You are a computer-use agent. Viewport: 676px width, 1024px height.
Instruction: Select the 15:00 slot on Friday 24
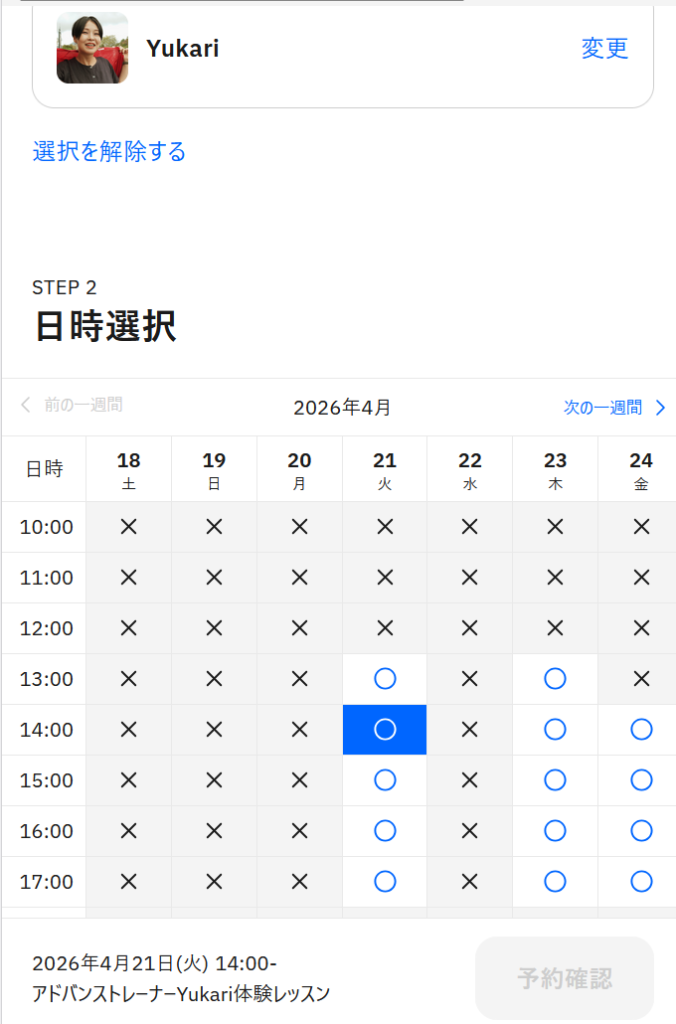pos(641,780)
